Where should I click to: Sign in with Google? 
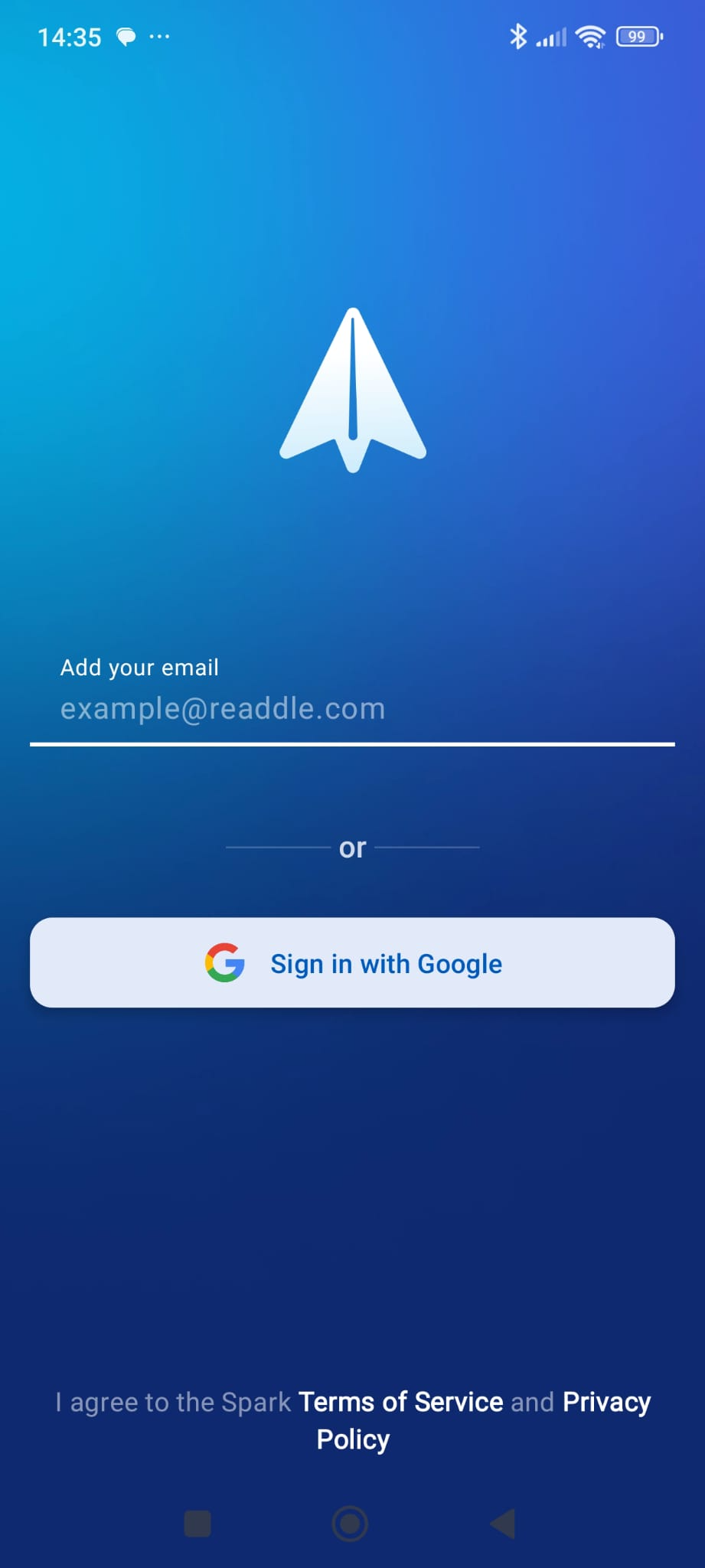point(352,962)
